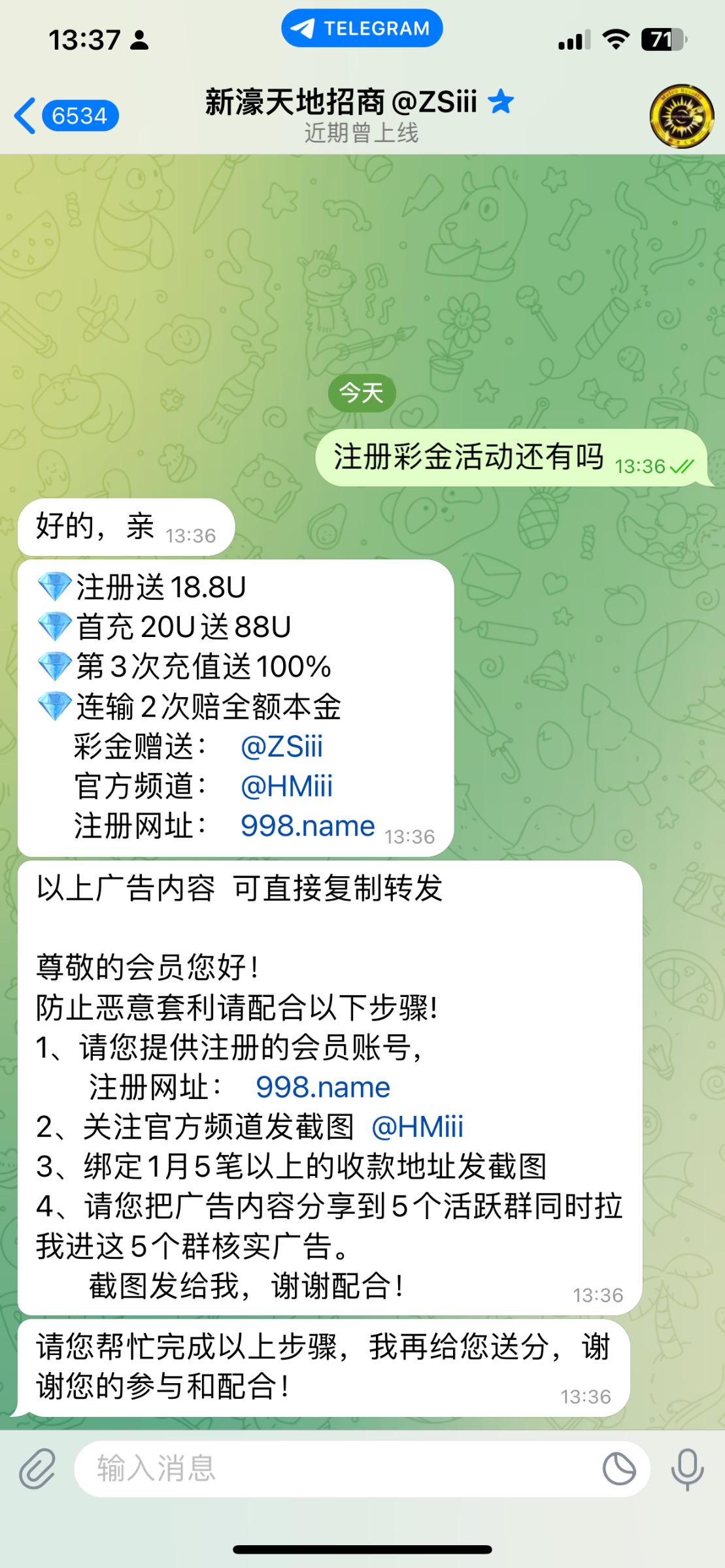The image size is (725, 1568).
Task: Tap the TELEGRAM banner at the top
Action: click(362, 27)
